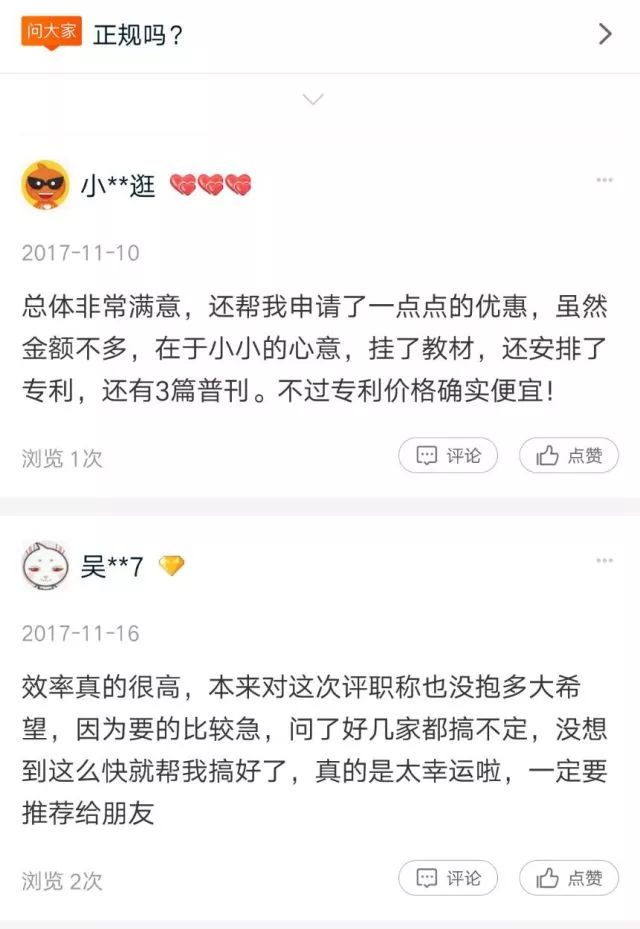Open the 问大家 question 正规吗？
640x929 pixels.
(320, 35)
